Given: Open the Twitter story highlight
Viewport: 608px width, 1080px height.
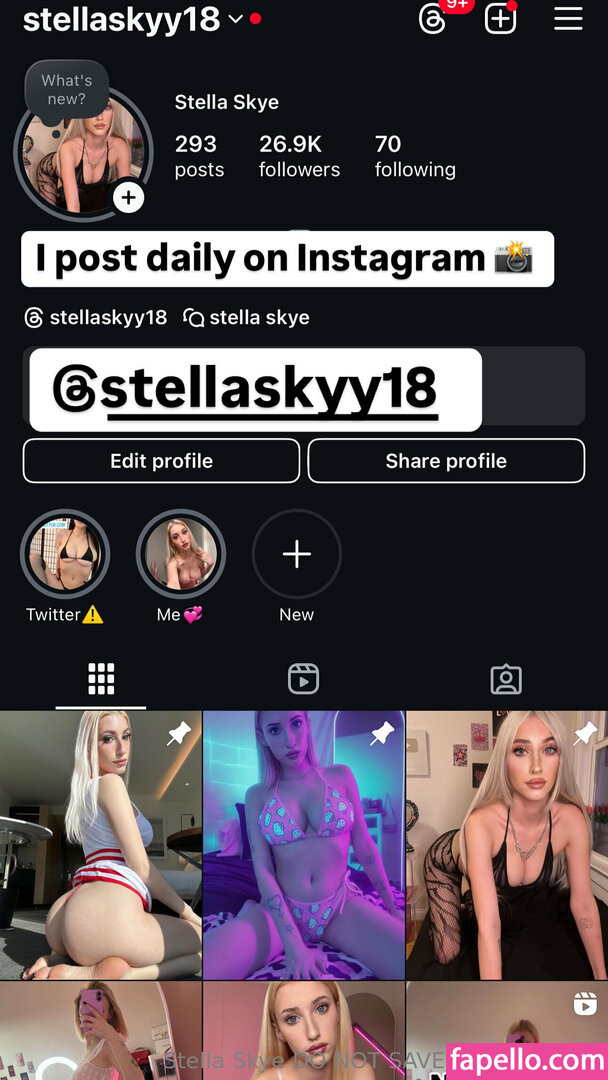Looking at the screenshot, I should pyautogui.click(x=65, y=555).
